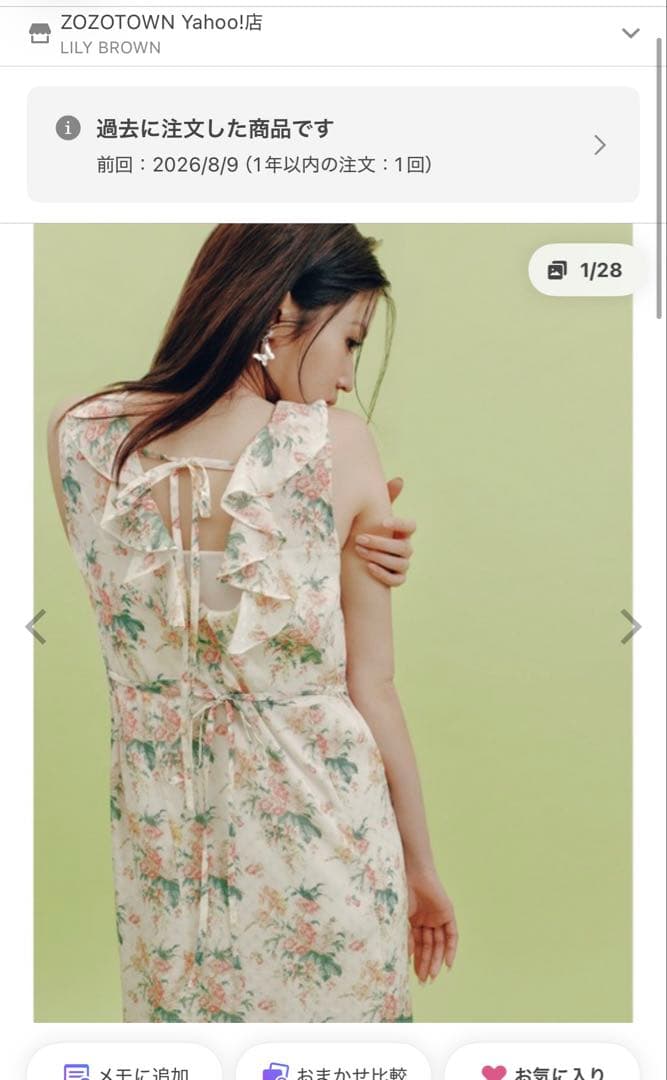Expand the ZOZOTOWN Yahoo!店 store header
This screenshot has width=667, height=1080.
[630, 33]
